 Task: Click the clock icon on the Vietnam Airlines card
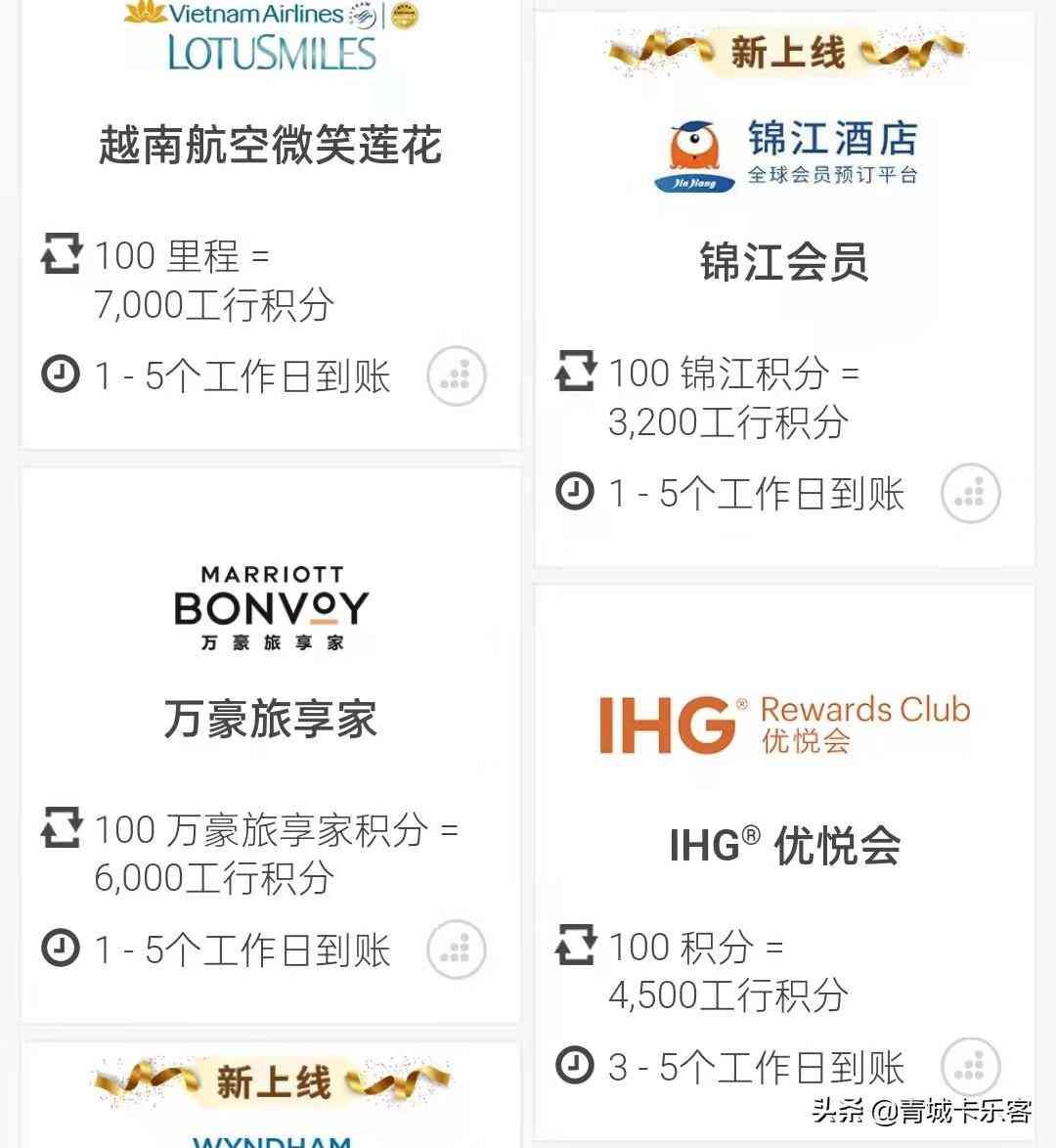pos(59,376)
